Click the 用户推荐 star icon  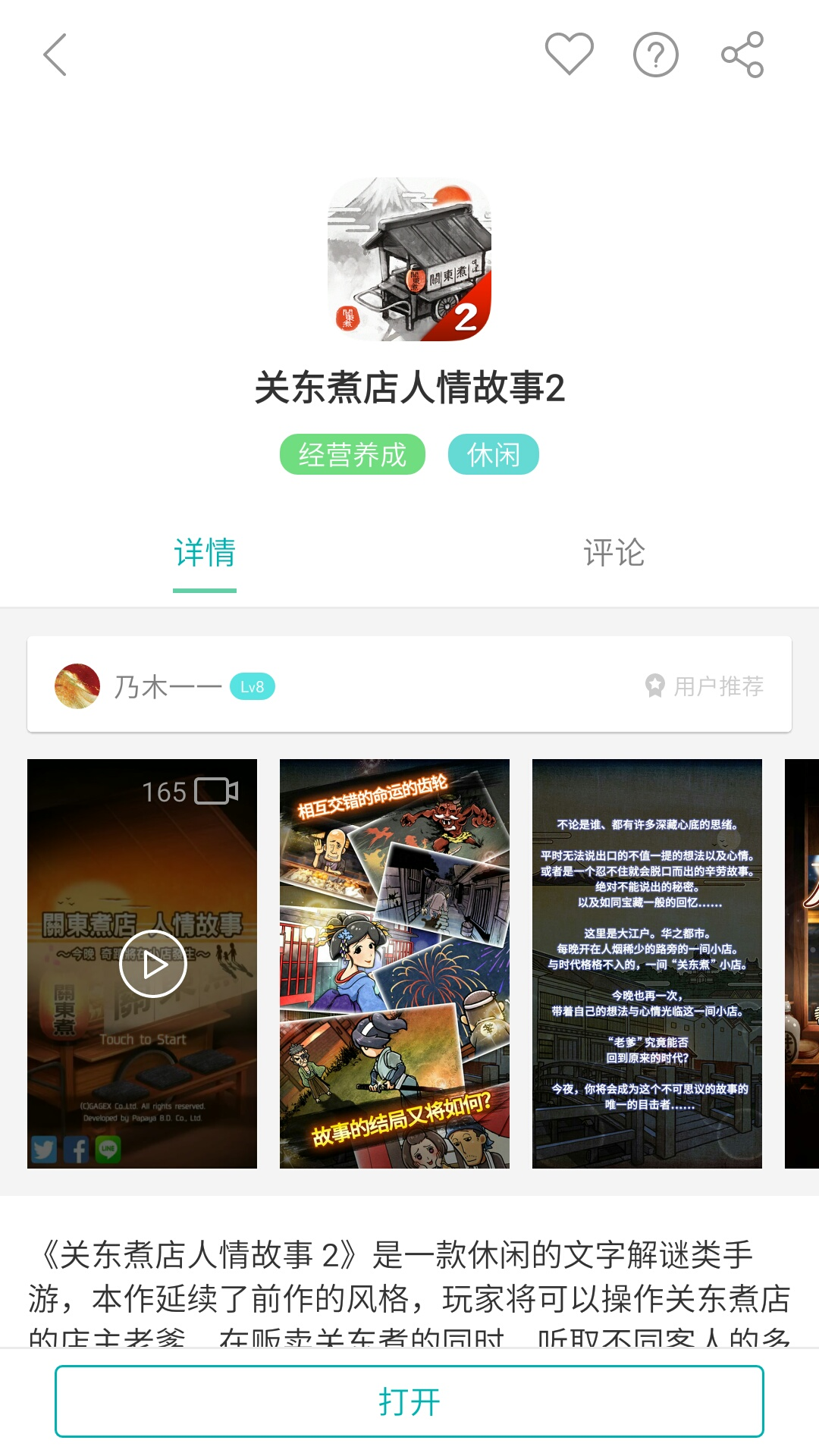click(654, 685)
